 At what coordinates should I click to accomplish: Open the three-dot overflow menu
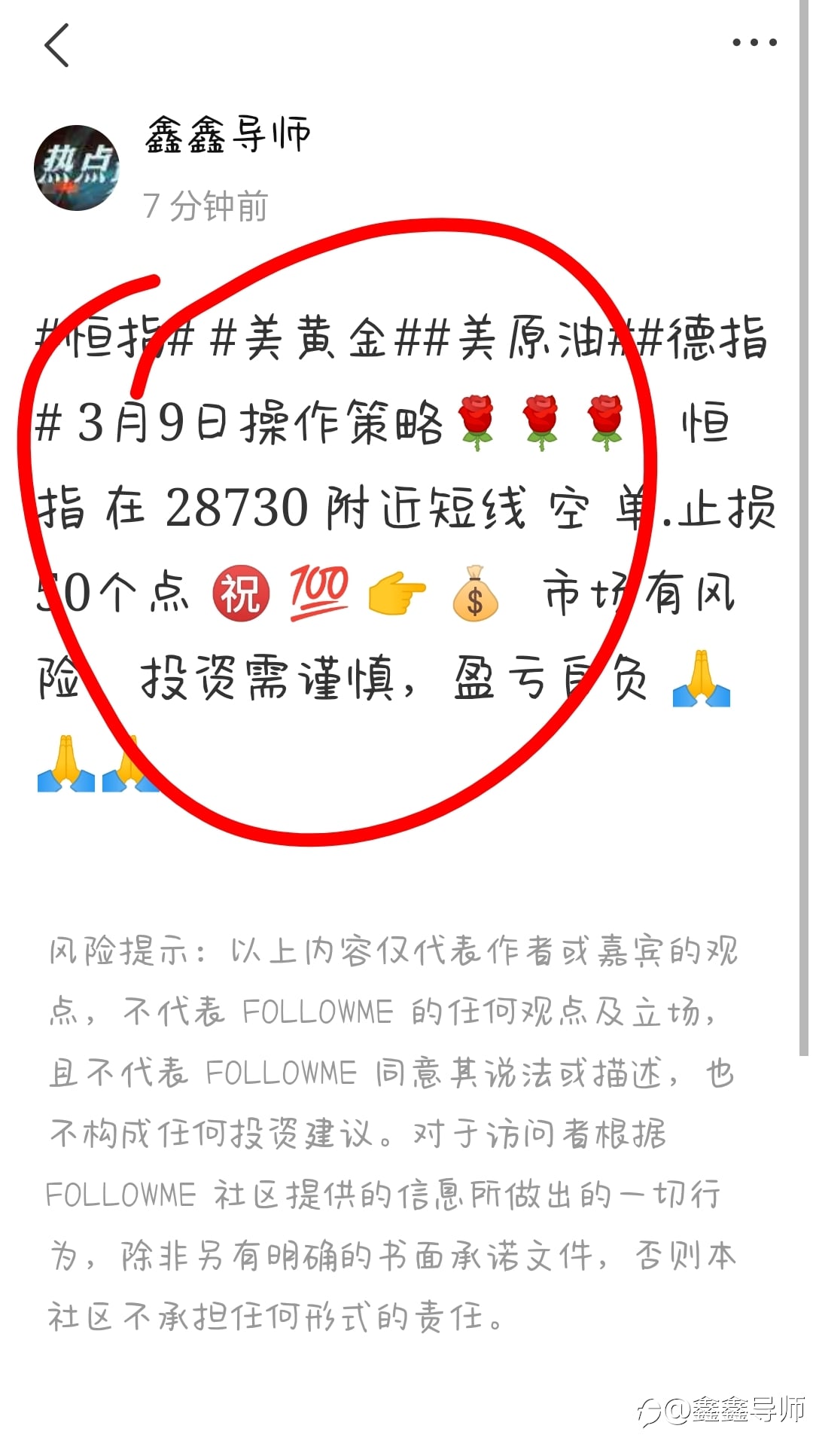754,43
